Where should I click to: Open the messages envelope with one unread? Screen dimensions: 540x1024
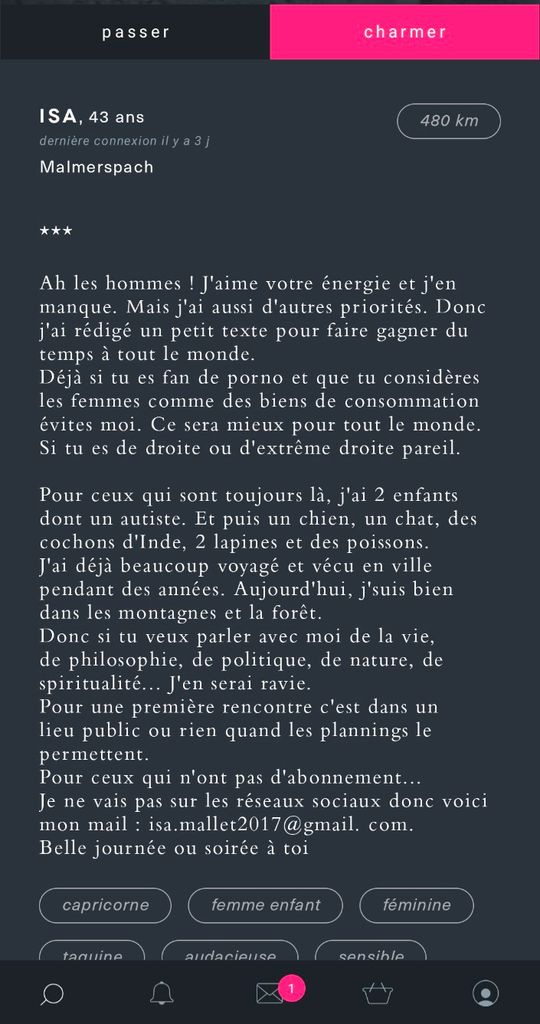[270, 993]
